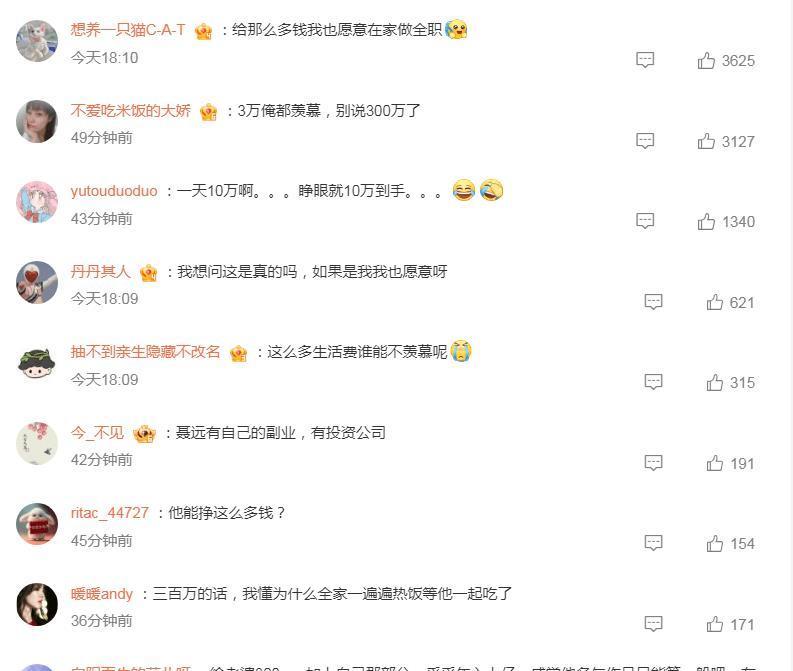Open 暖暖andy's profile via username
The height and width of the screenshot is (671, 793).
(x=102, y=594)
